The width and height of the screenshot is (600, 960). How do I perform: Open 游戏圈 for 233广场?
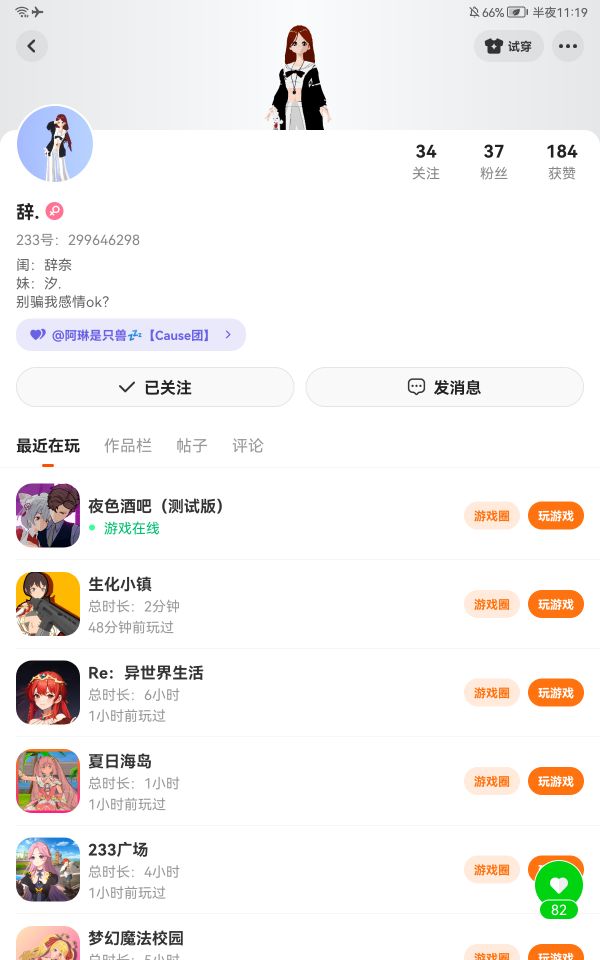[492, 870]
